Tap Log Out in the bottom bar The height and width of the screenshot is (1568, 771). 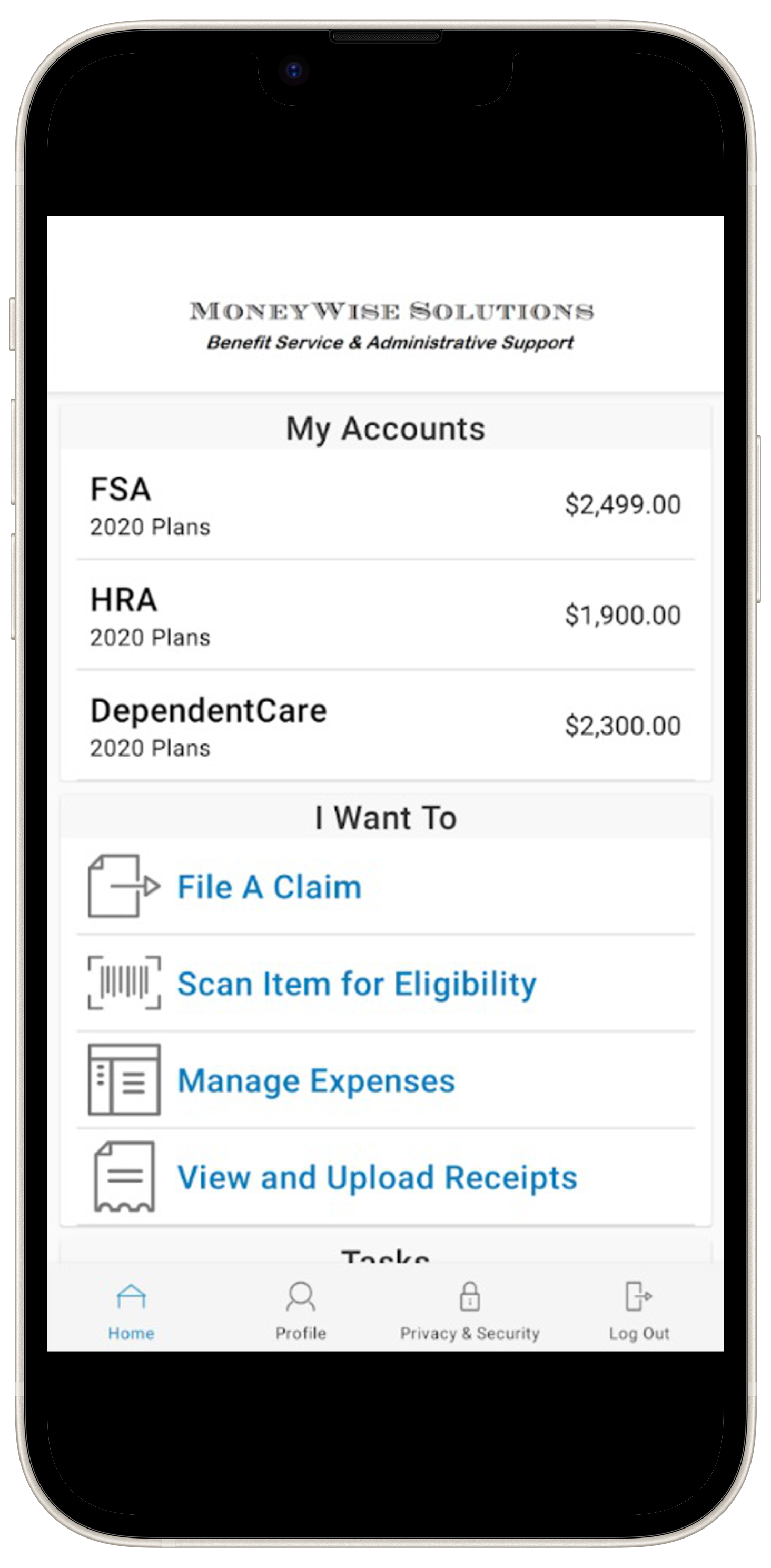[639, 1311]
